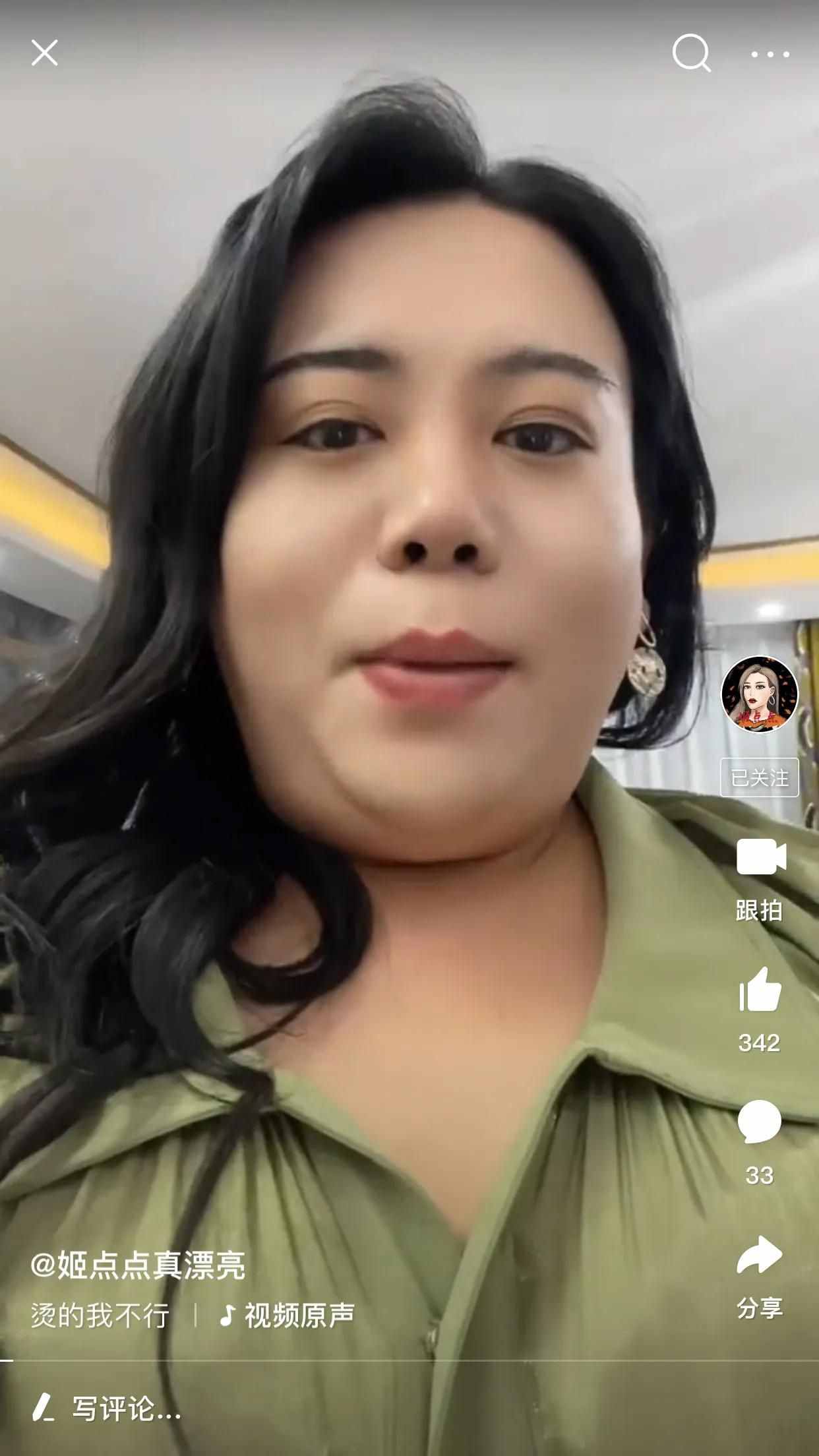Open search with the magnifier icon
The width and height of the screenshot is (819, 1456).
(691, 53)
